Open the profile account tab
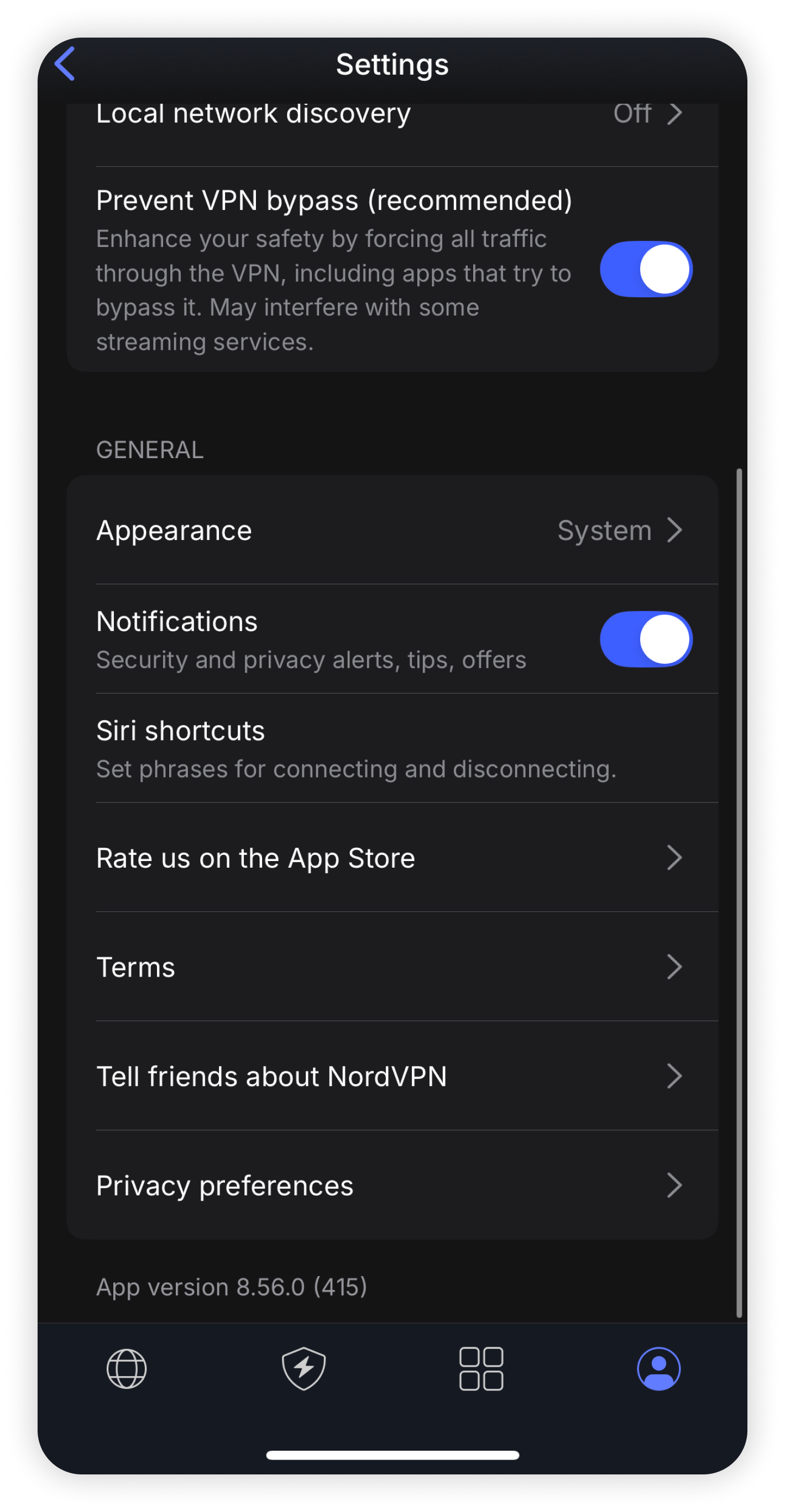Image resolution: width=785 pixels, height=1512 pixels. coord(658,1369)
